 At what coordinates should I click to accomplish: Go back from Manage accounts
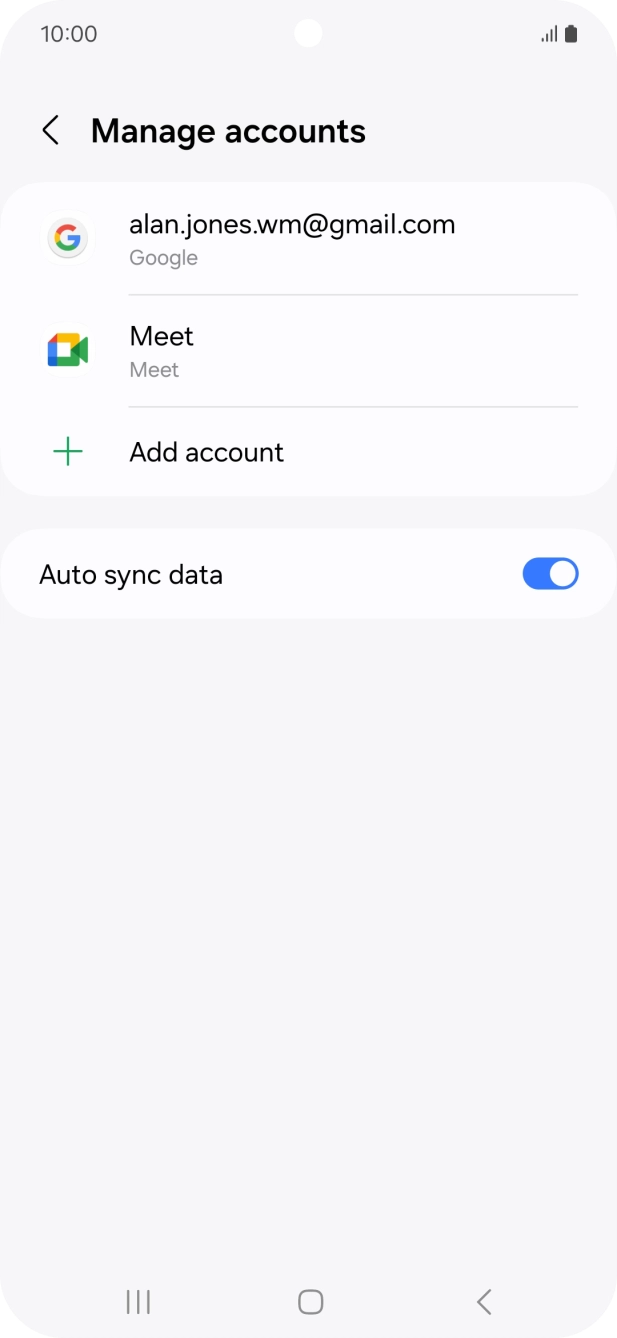[51, 131]
